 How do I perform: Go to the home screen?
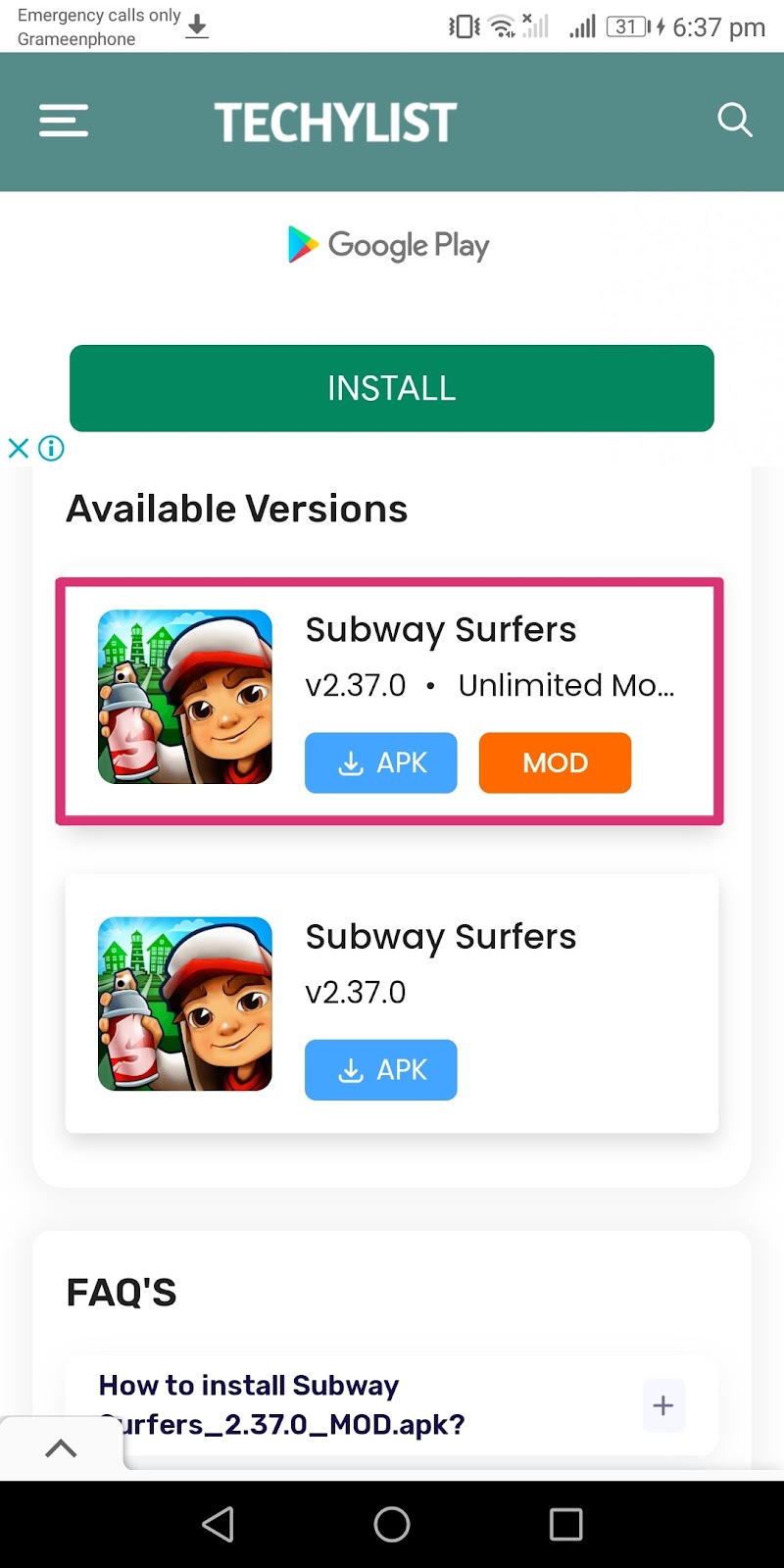[x=392, y=1524]
